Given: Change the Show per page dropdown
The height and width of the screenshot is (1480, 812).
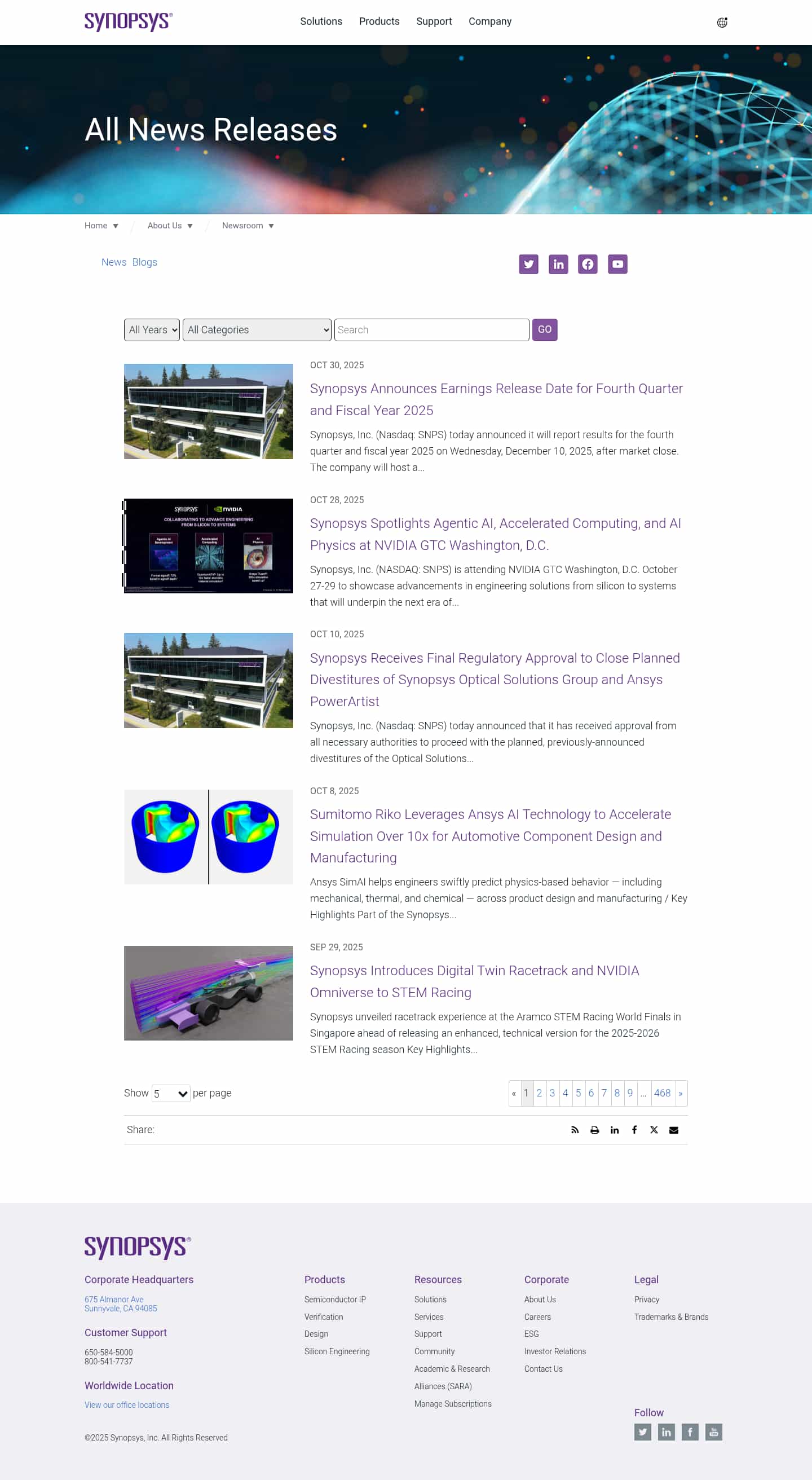Looking at the screenshot, I should pos(170,1093).
